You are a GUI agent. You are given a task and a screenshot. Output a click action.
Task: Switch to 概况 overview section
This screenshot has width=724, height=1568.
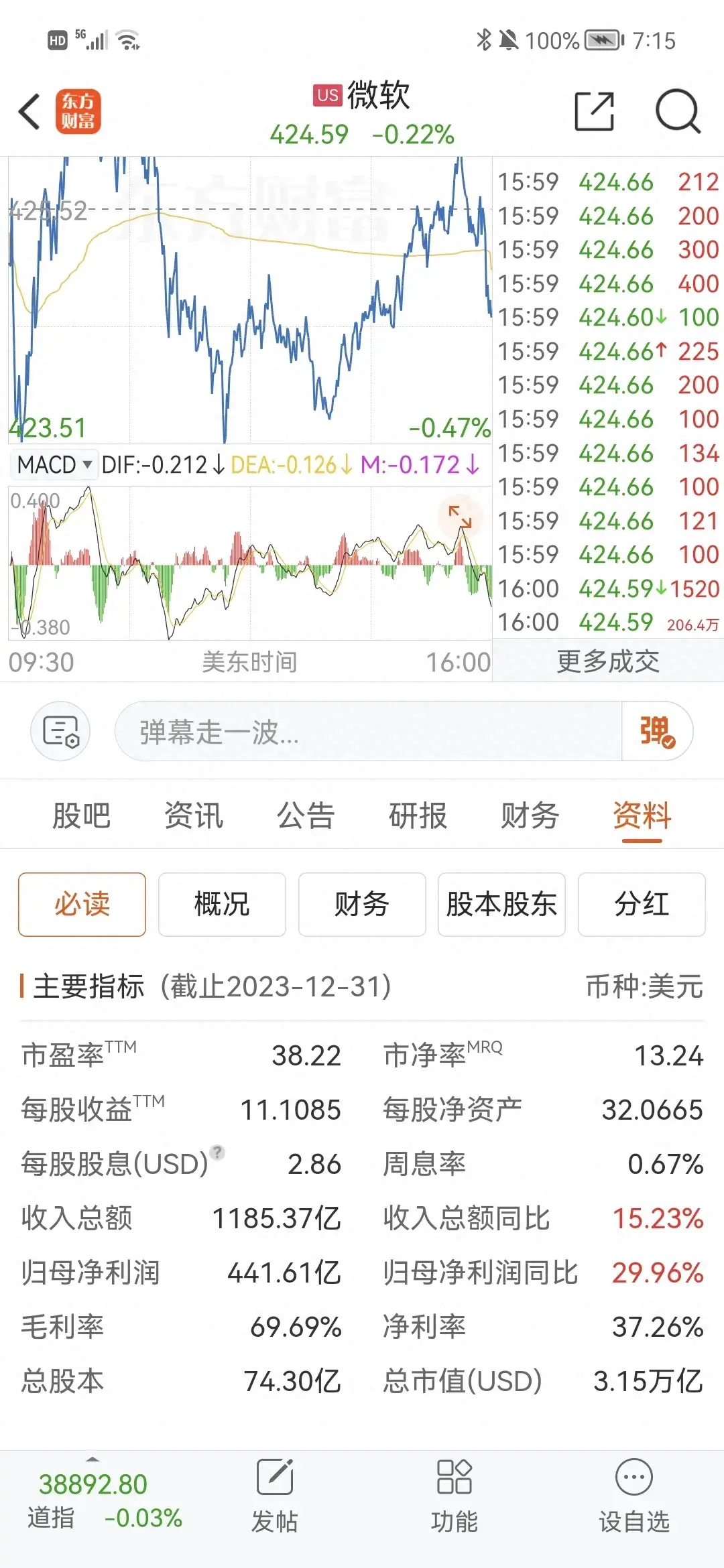tap(222, 904)
